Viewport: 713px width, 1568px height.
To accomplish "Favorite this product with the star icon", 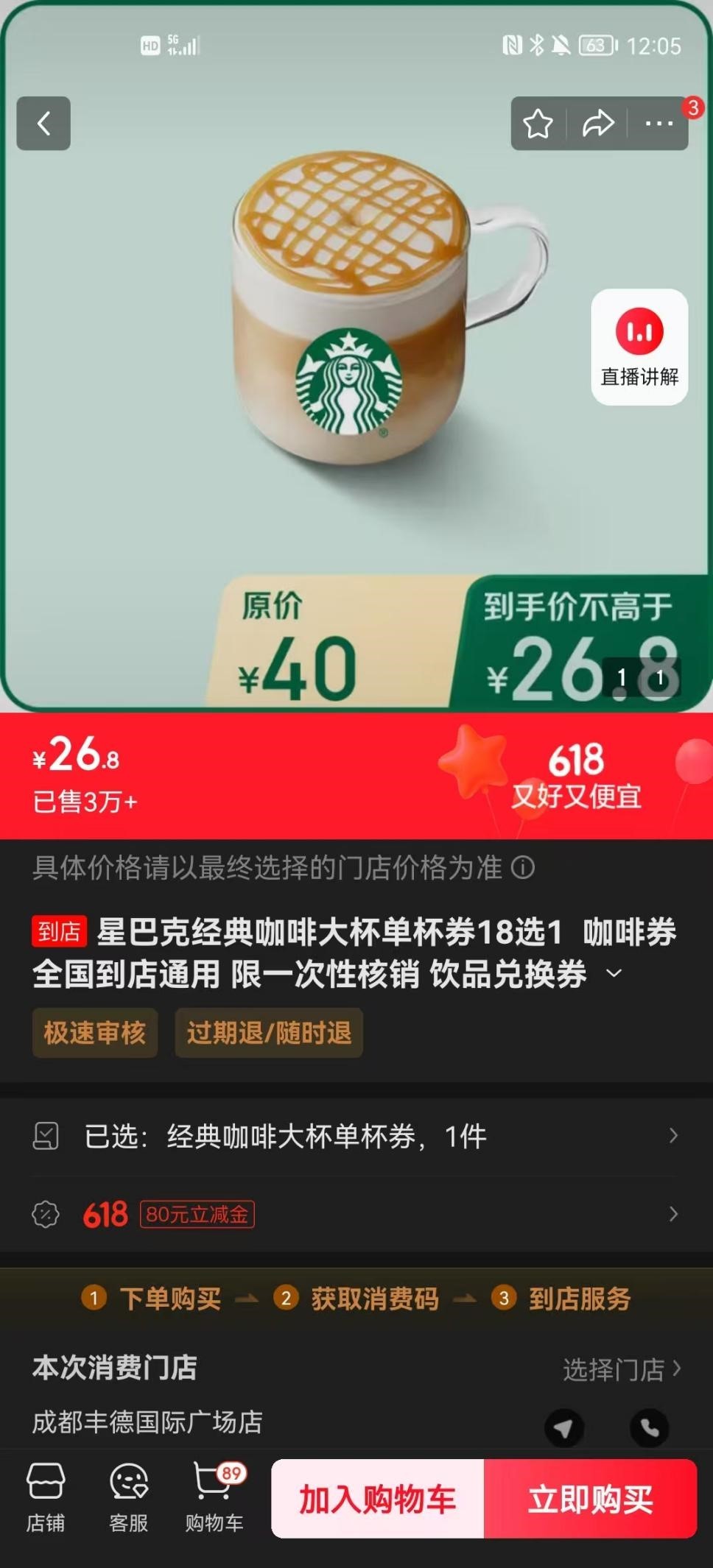I will tap(538, 124).
